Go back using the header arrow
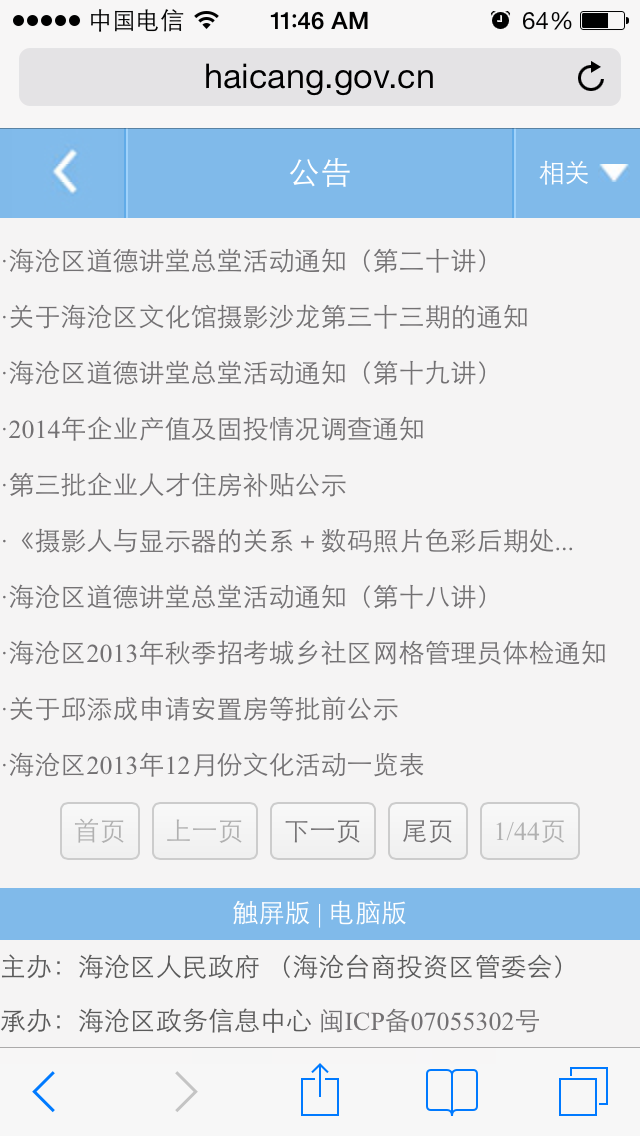 [x=64, y=172]
